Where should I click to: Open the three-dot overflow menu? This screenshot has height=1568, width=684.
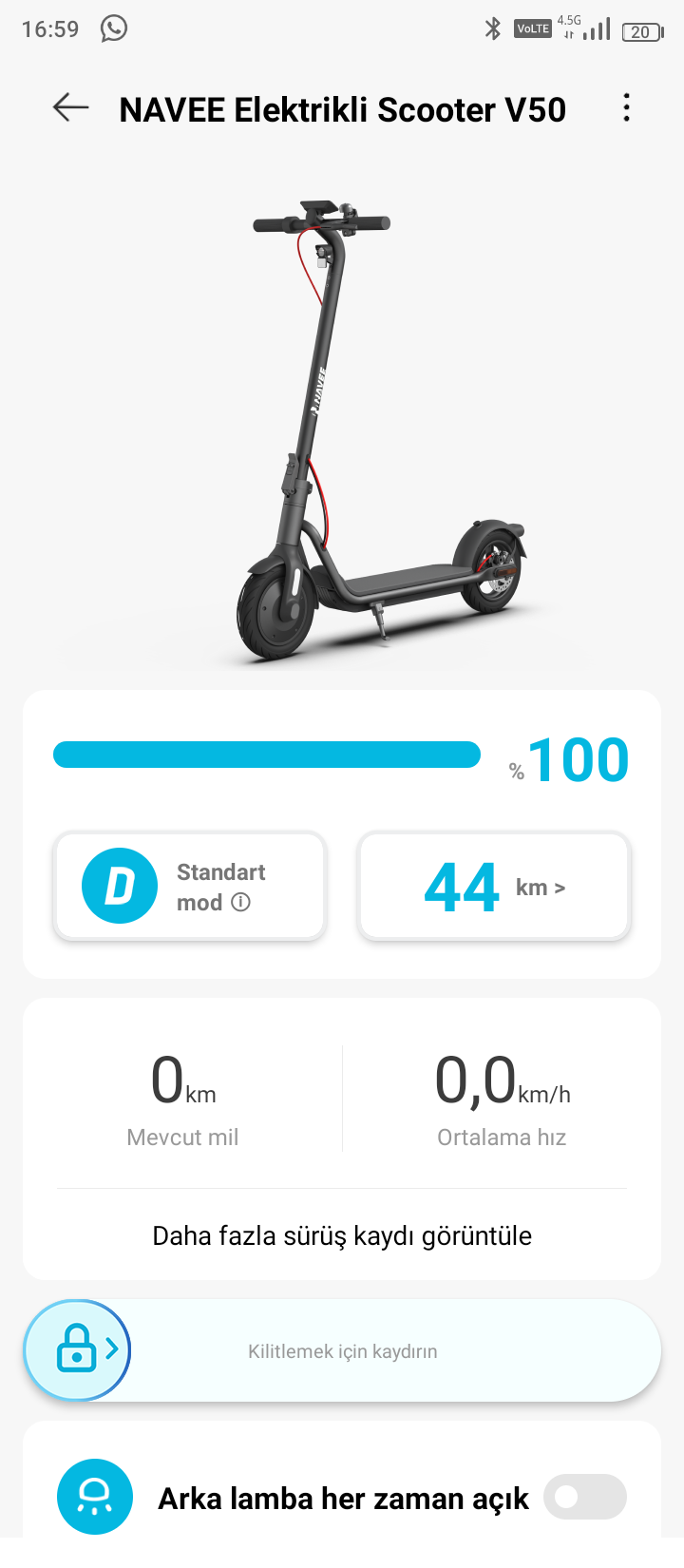click(626, 108)
